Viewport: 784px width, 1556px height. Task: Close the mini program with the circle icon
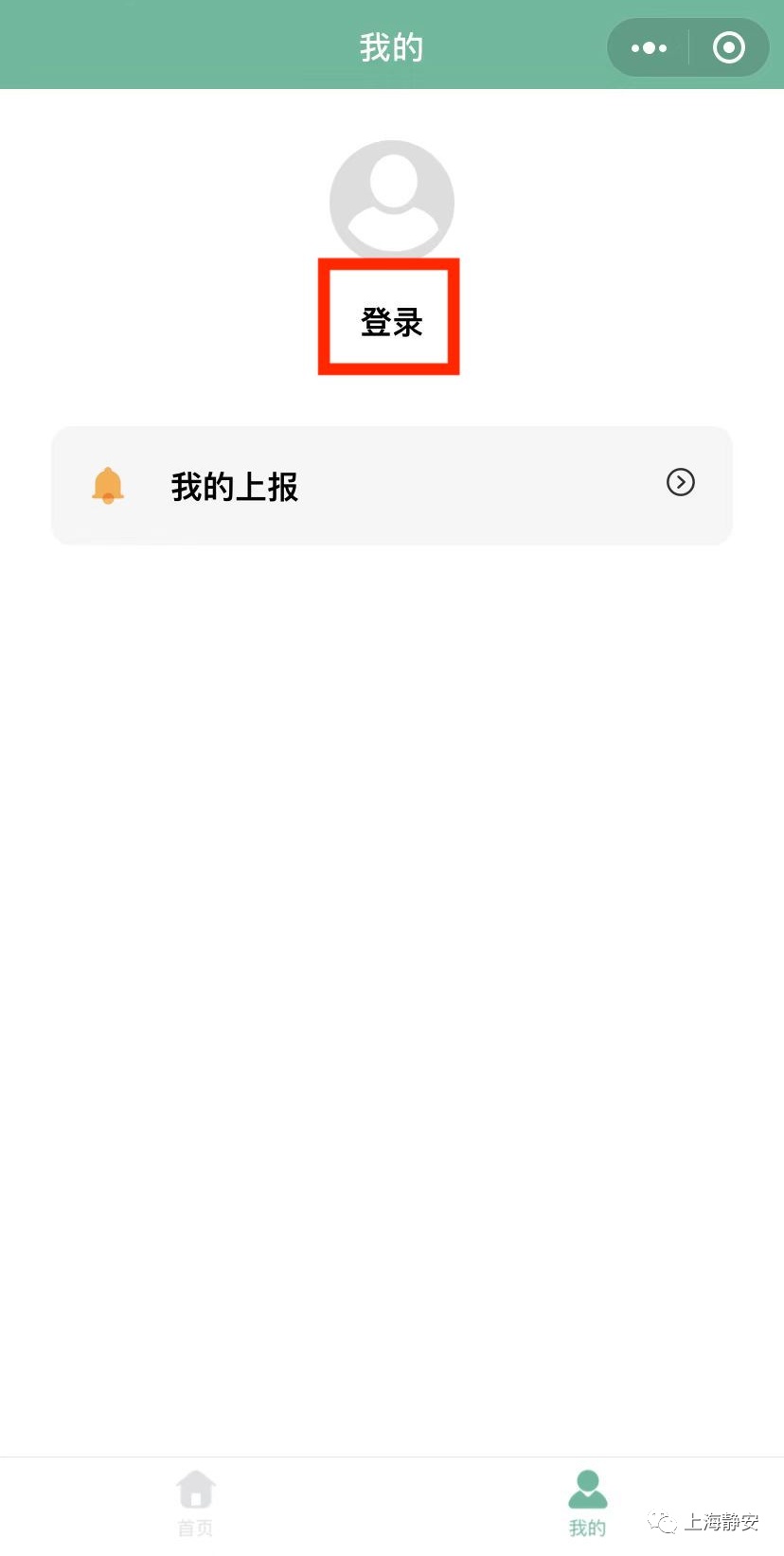click(728, 47)
